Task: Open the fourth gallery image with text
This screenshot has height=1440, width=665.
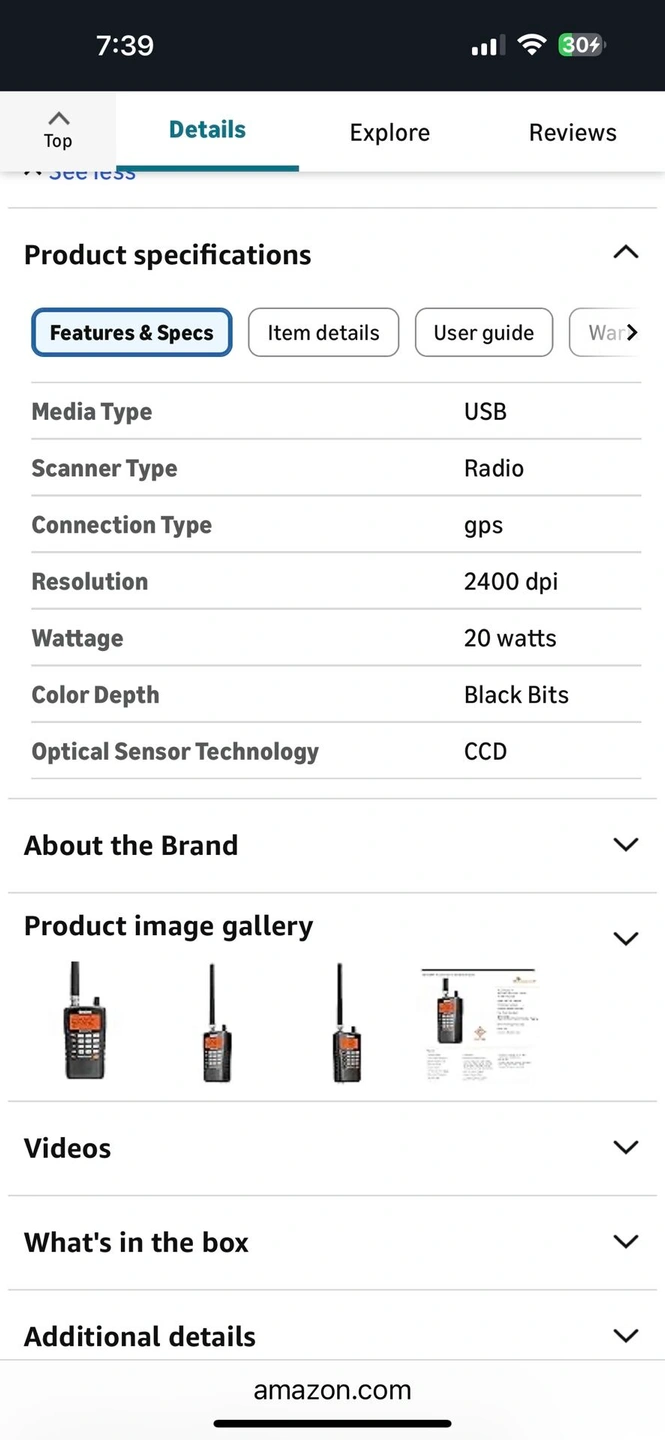Action: point(478,1022)
